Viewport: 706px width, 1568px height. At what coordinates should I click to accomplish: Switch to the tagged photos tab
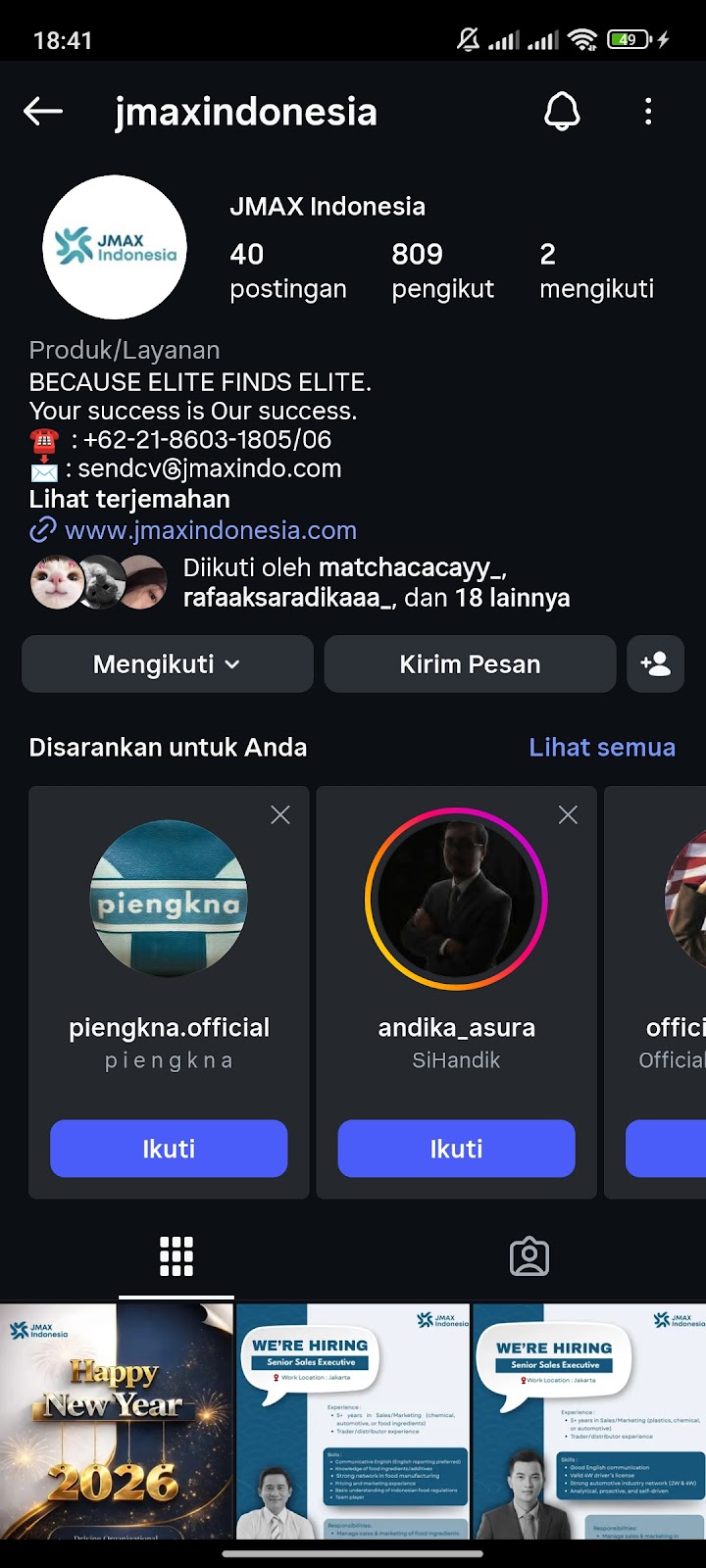pyautogui.click(x=529, y=1256)
